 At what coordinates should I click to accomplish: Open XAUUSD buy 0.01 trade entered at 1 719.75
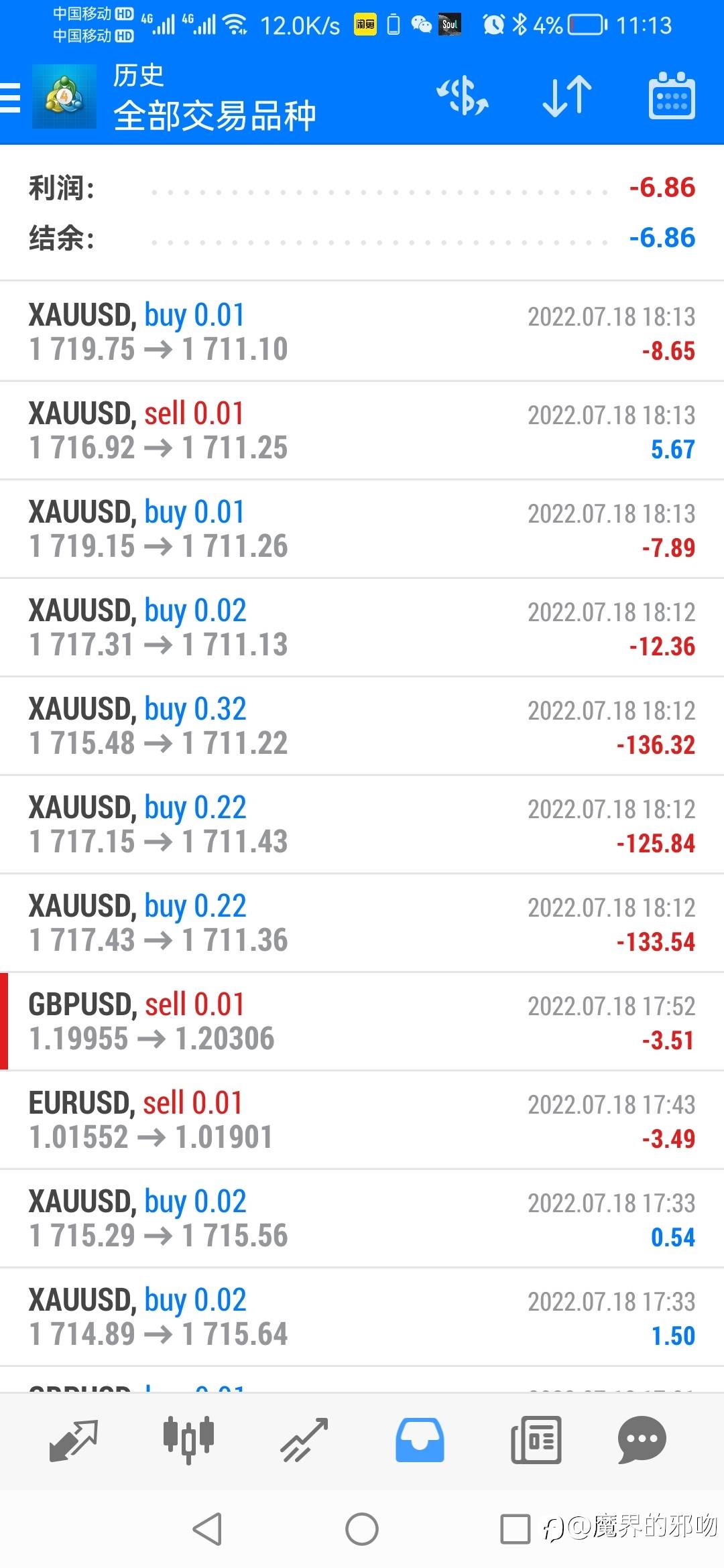pyautogui.click(x=362, y=332)
